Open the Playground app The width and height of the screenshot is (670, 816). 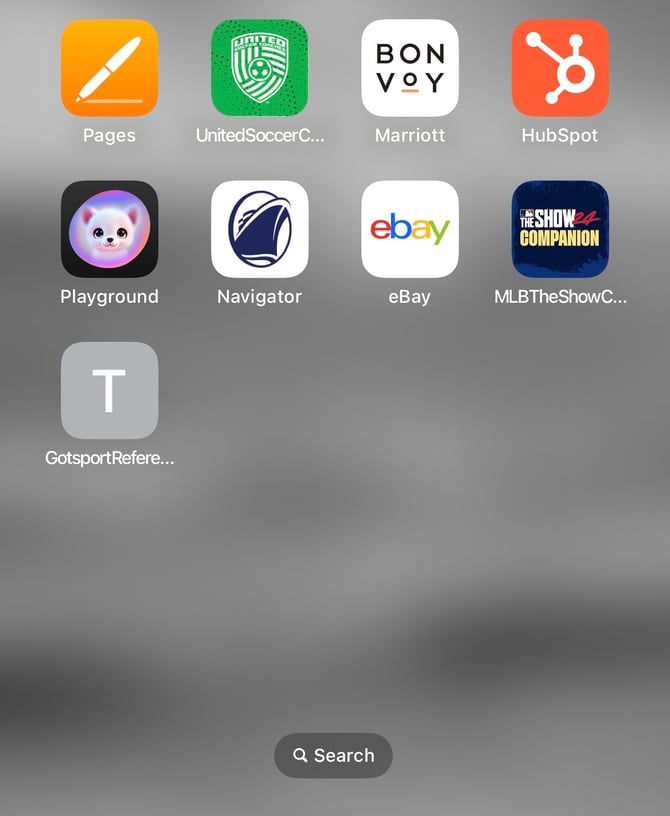pos(109,229)
